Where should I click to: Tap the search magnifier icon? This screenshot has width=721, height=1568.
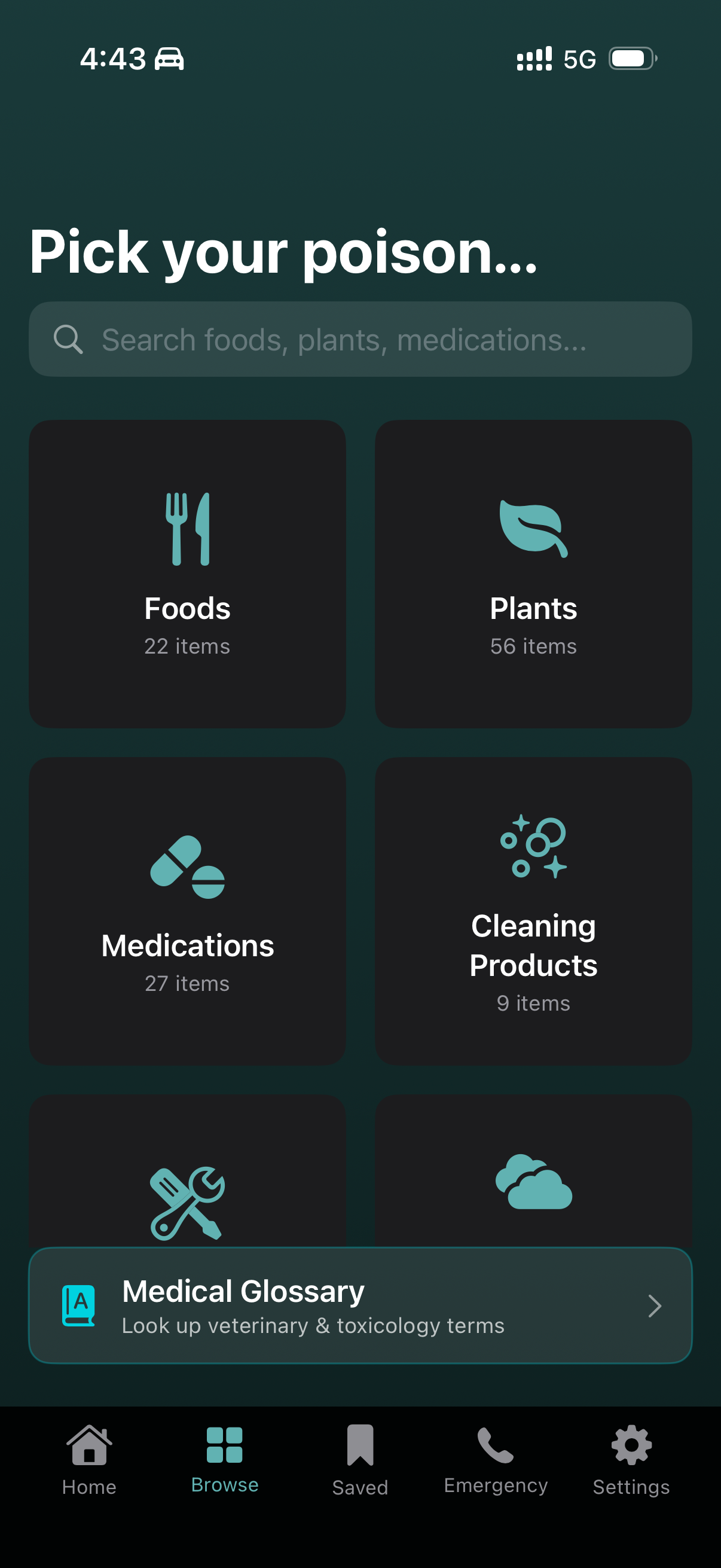69,339
